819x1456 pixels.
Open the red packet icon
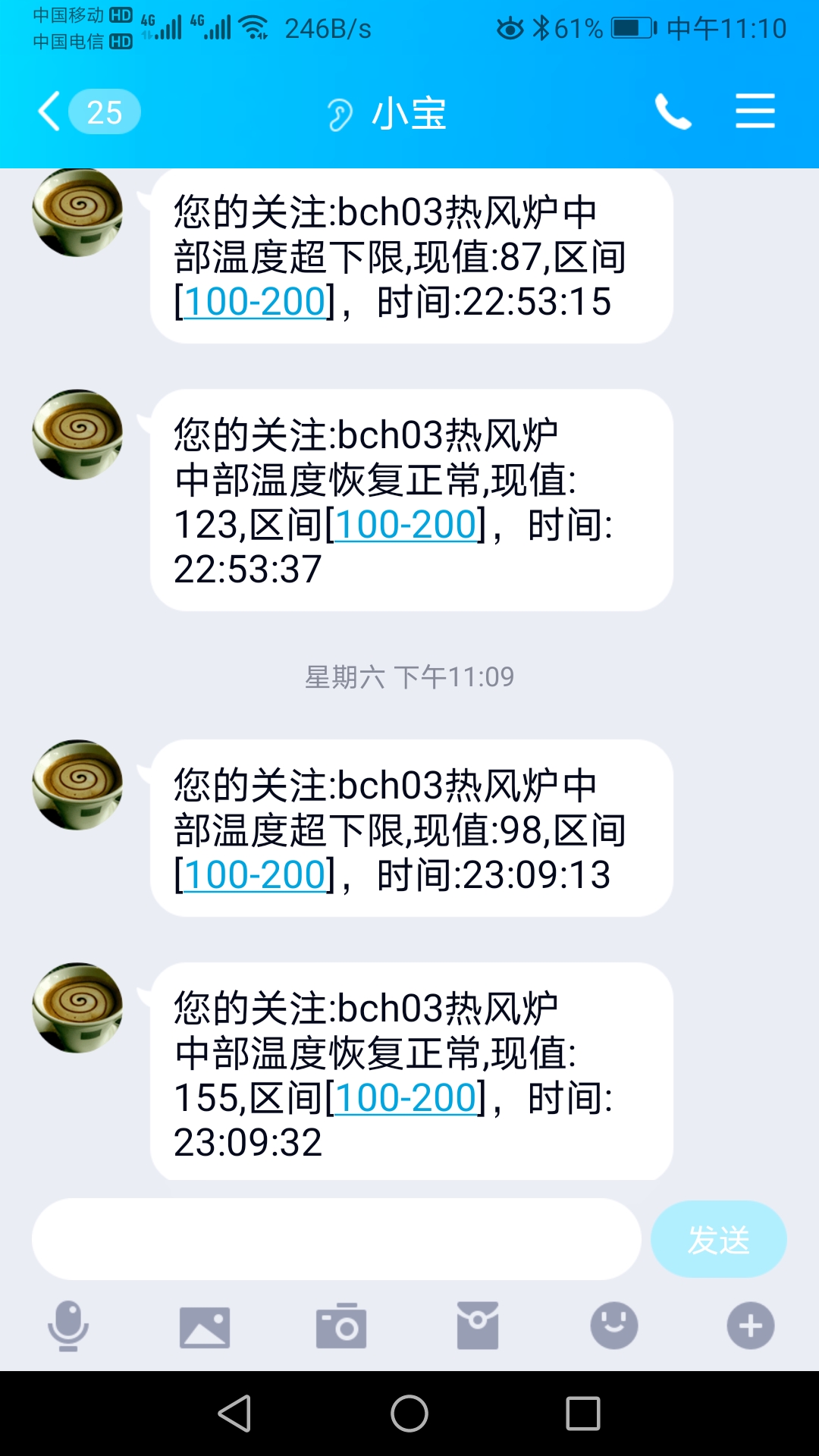point(478,1326)
